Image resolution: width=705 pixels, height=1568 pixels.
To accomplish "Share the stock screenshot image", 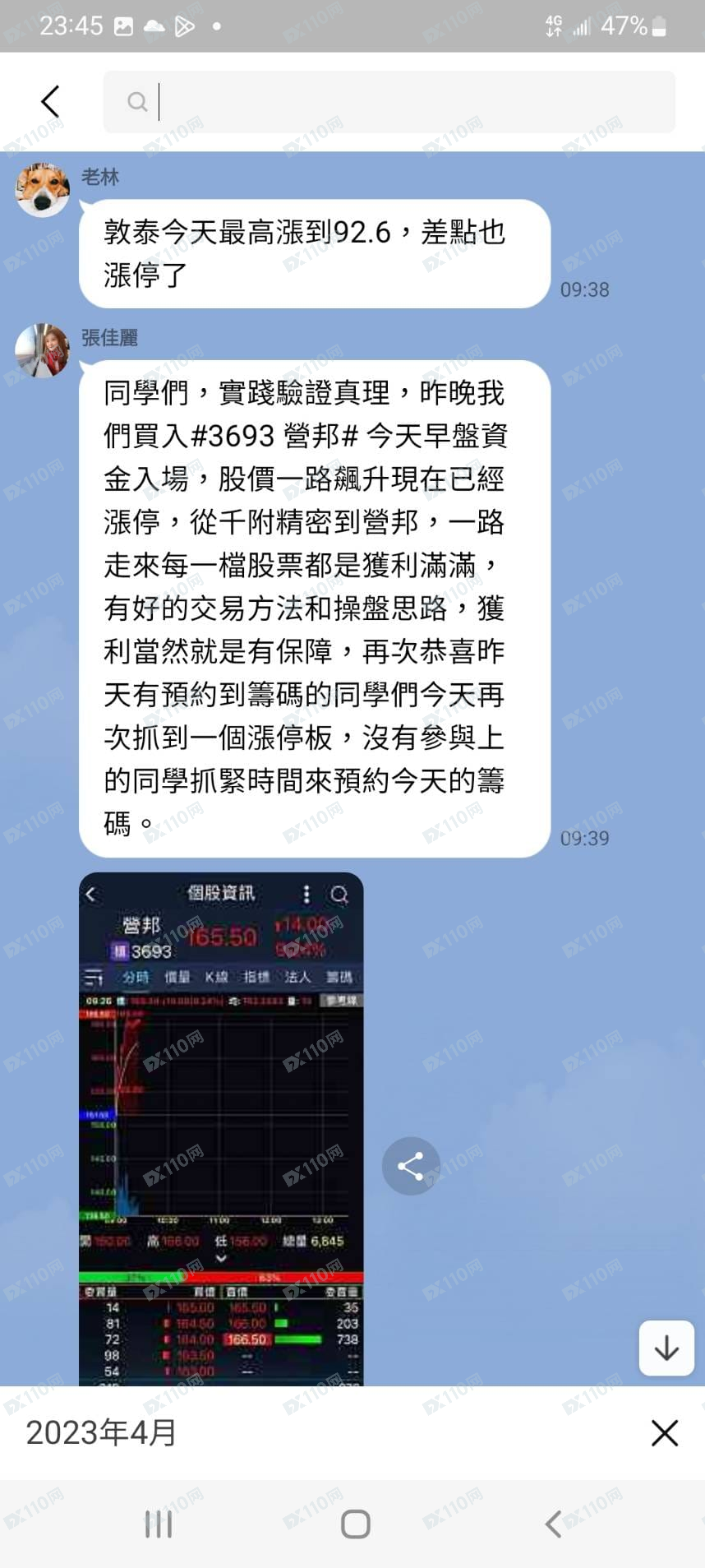I will click(411, 1166).
